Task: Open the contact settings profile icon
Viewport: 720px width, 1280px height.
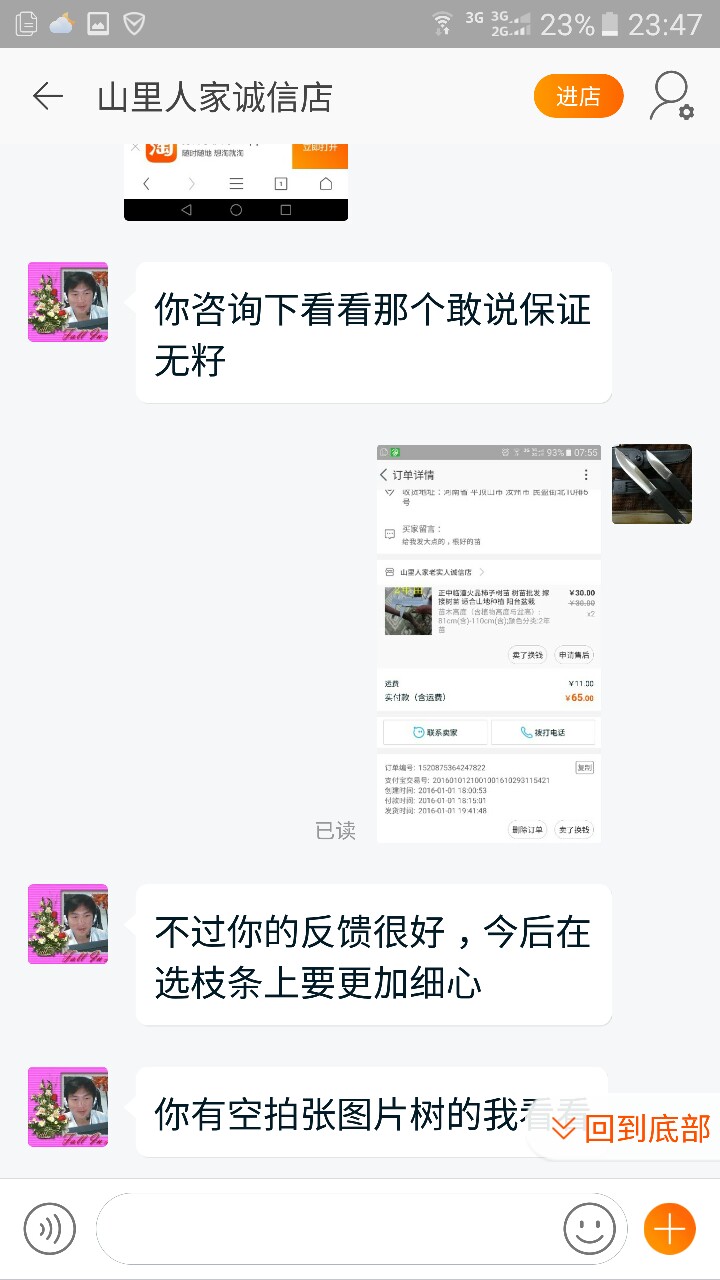Action: coord(671,96)
